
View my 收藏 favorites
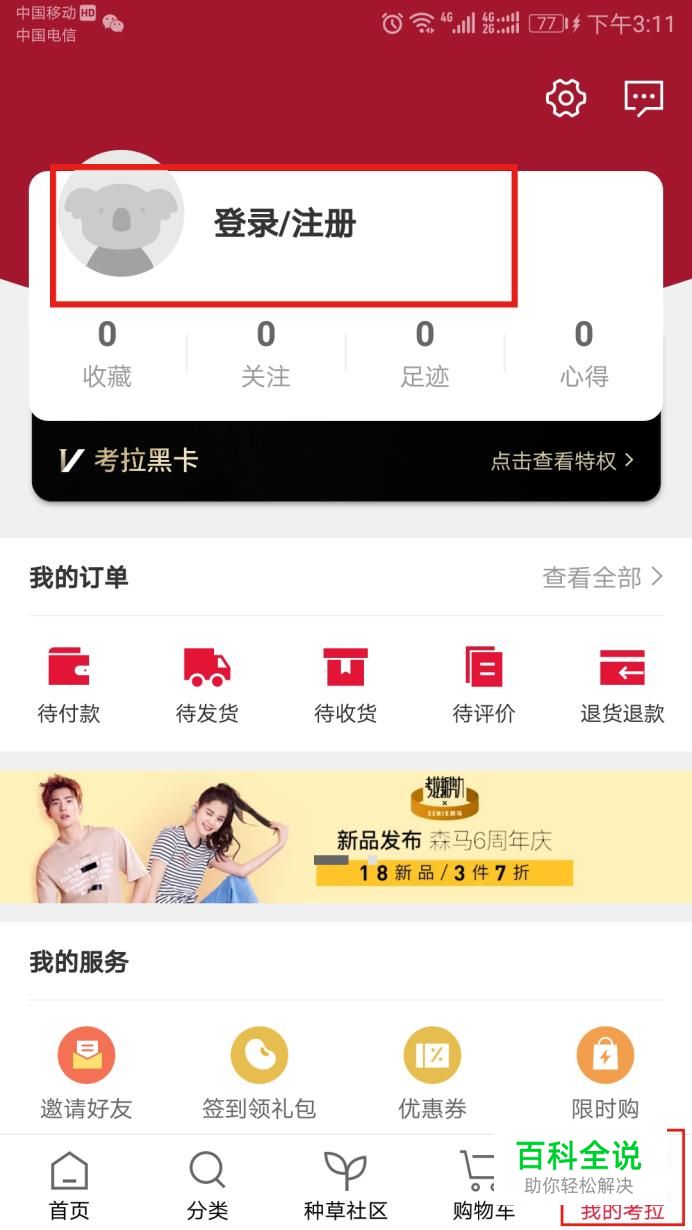[x=107, y=353]
